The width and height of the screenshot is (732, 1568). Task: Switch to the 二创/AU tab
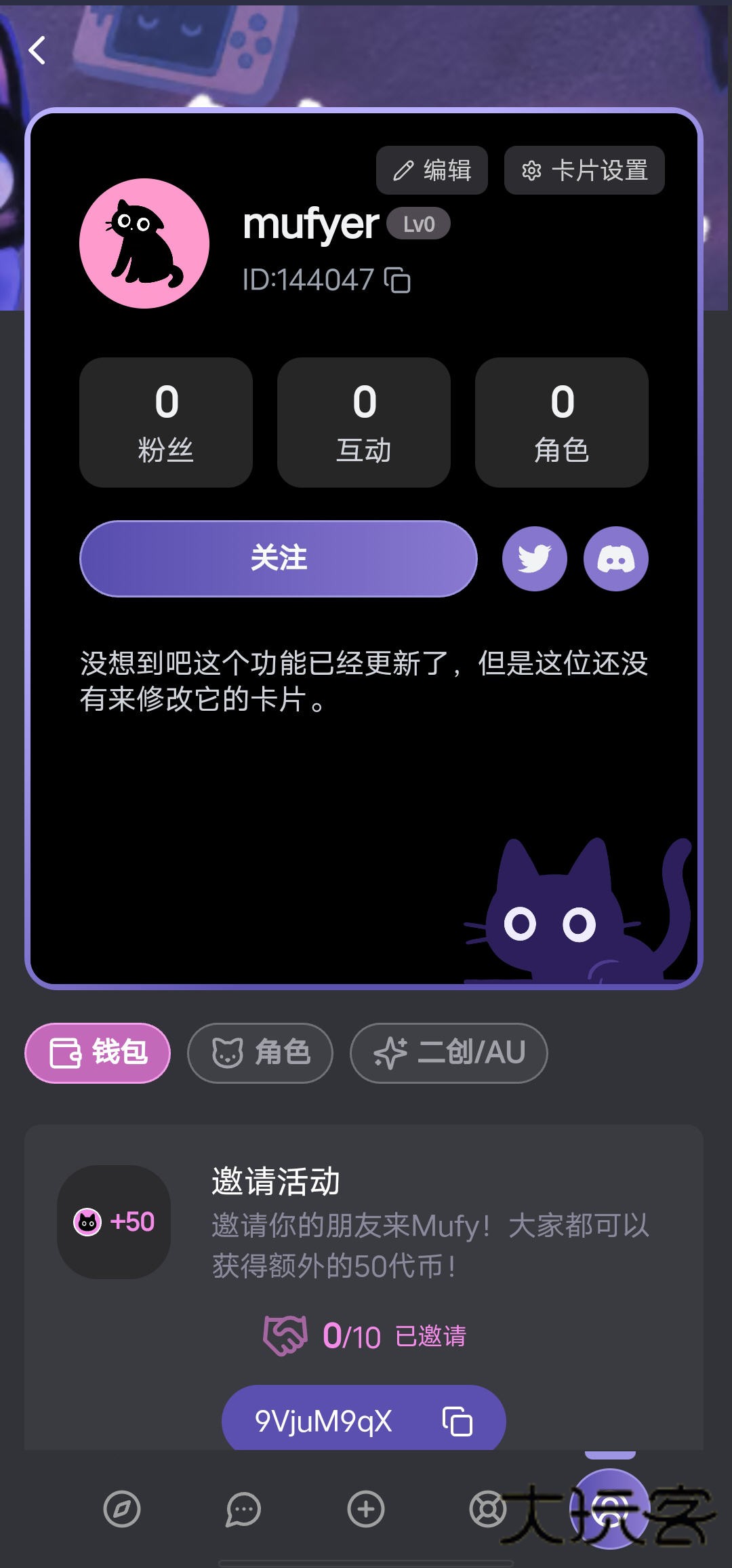click(449, 1053)
